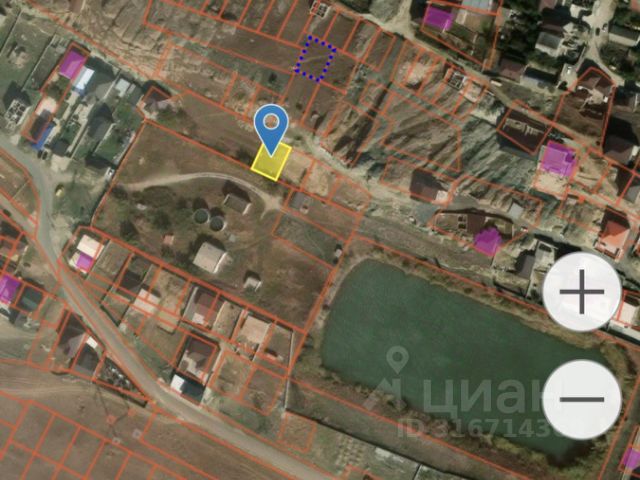Zoom out of the map
Viewport: 640px width, 480px height.
coord(581,398)
